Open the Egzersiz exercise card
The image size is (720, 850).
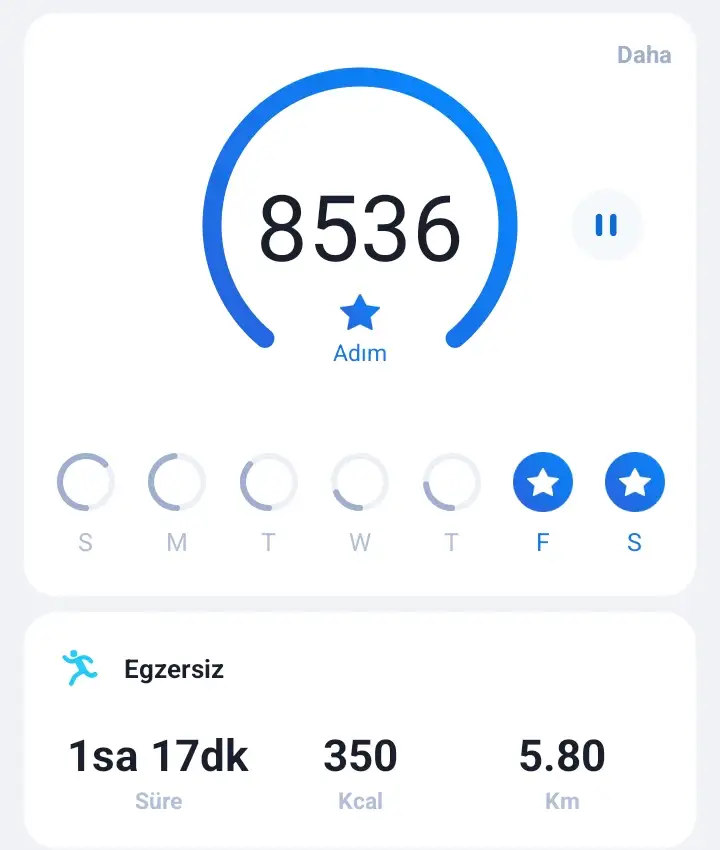pos(360,728)
